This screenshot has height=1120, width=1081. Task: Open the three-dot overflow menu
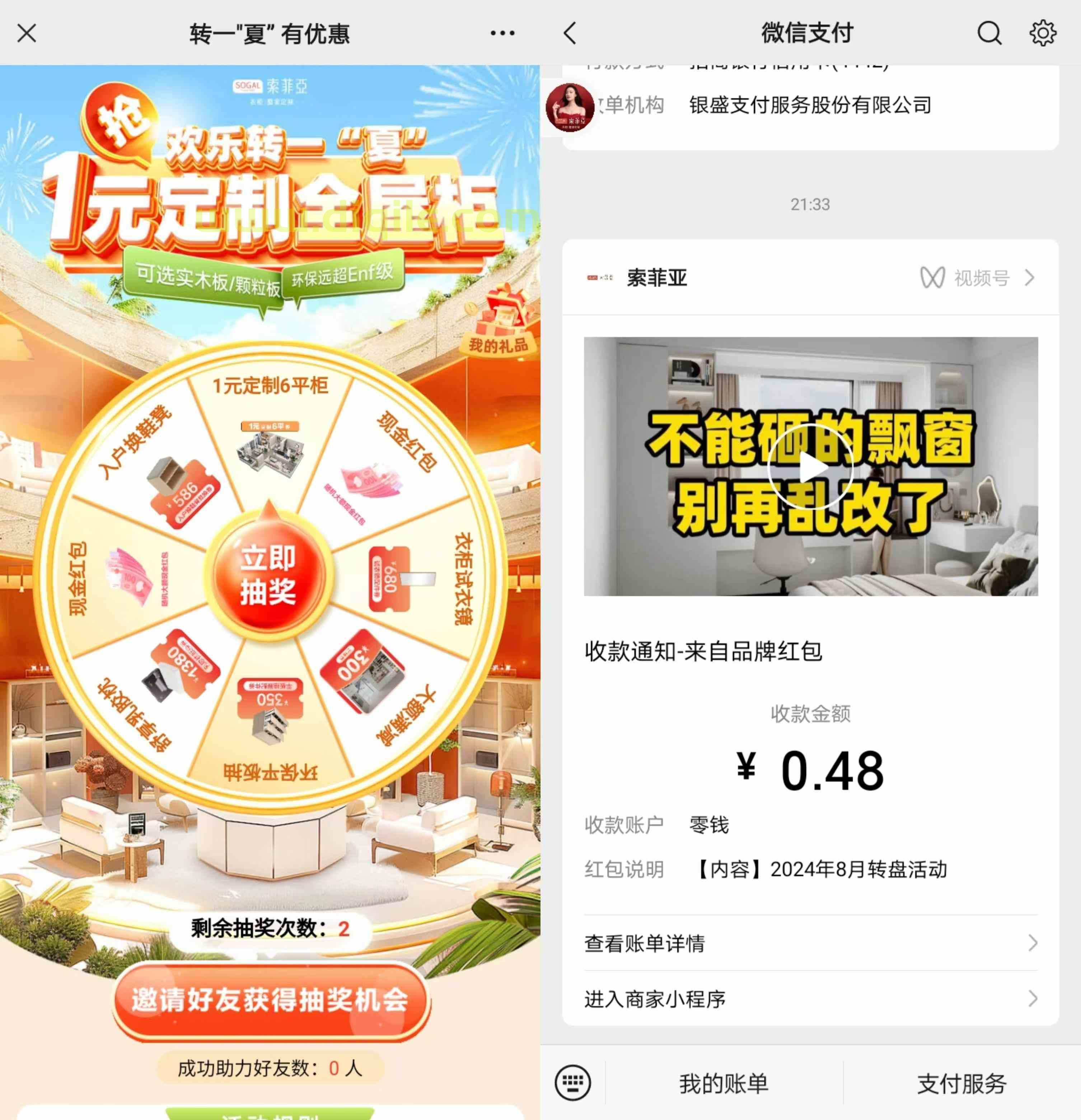click(x=502, y=33)
